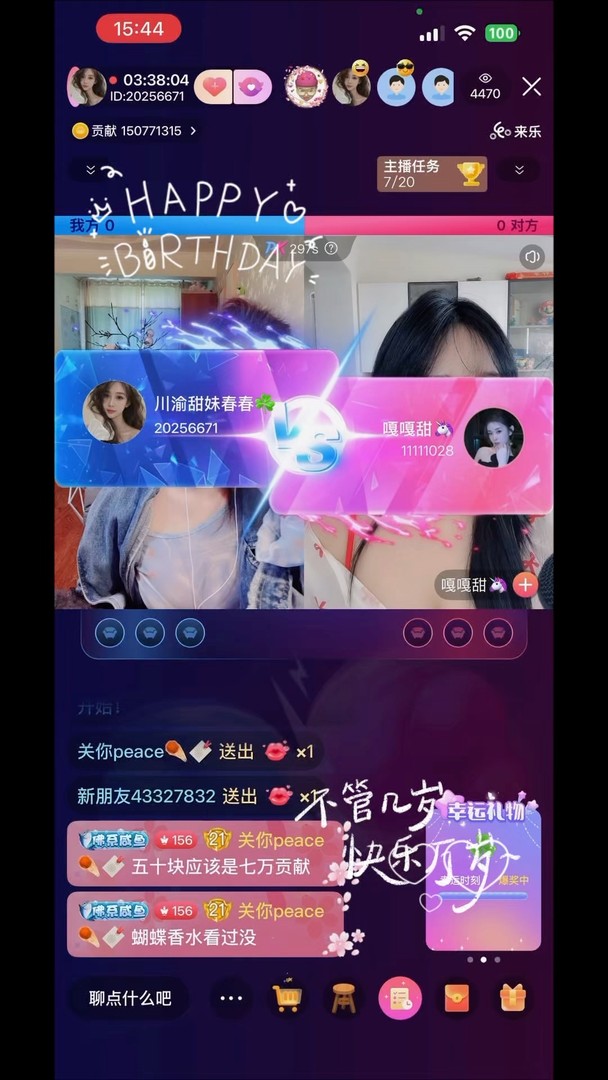Open 来乐 logo entry
The height and width of the screenshot is (1080, 608).
coord(515,131)
